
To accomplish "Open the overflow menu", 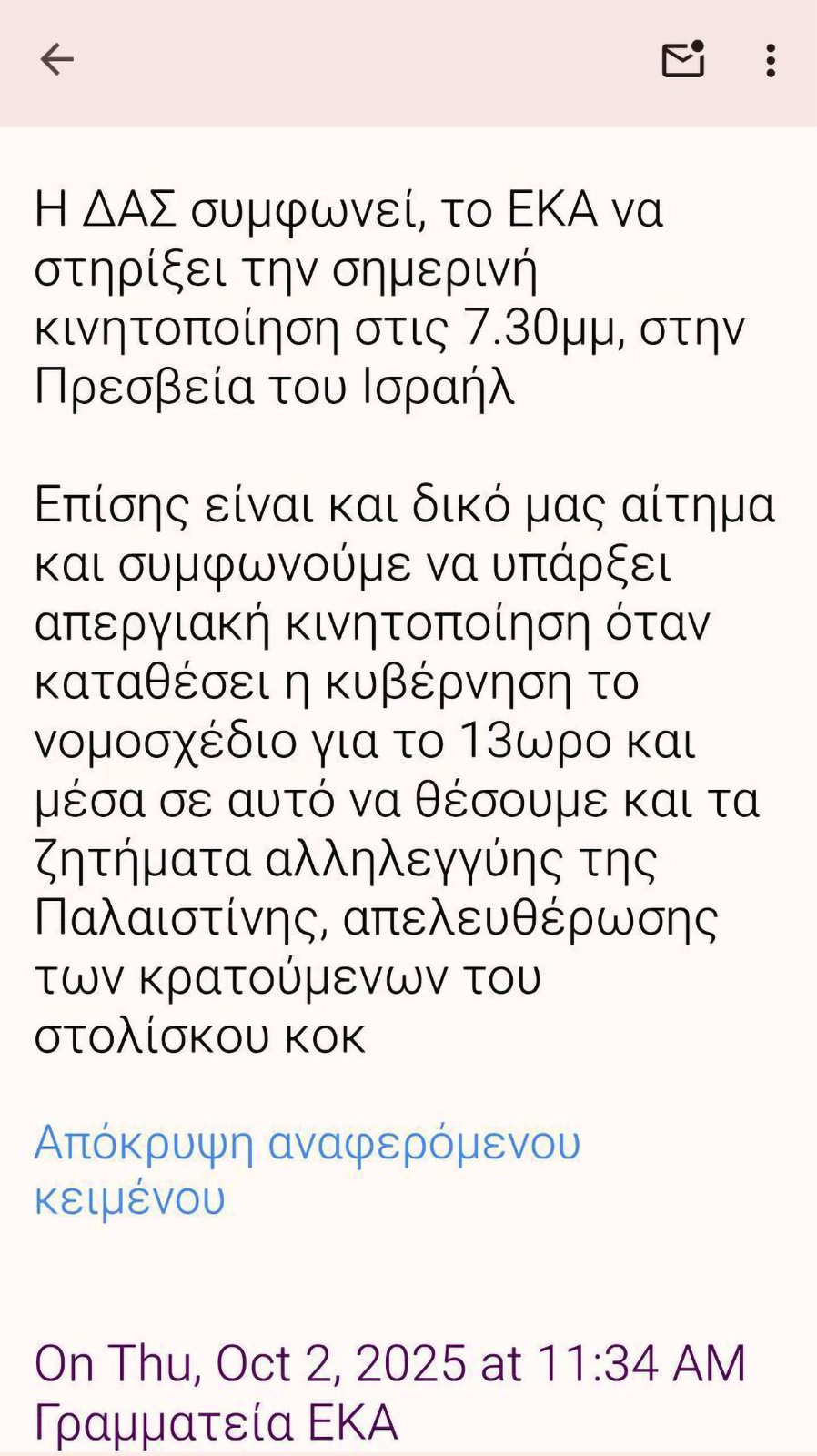I will [x=771, y=61].
